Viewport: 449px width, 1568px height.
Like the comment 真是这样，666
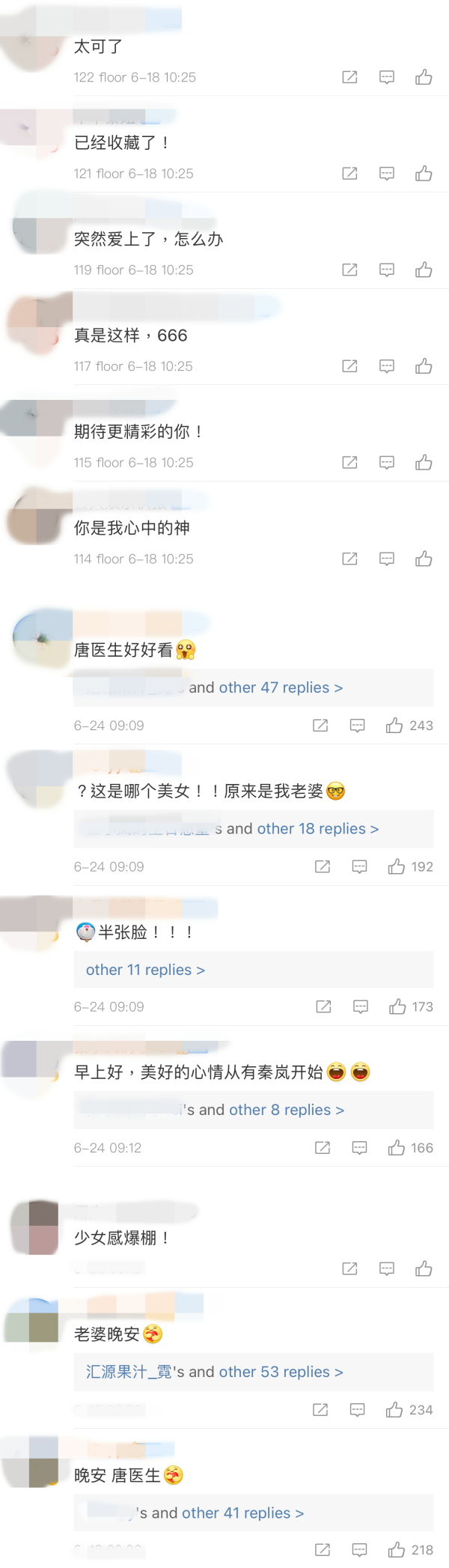click(x=424, y=366)
